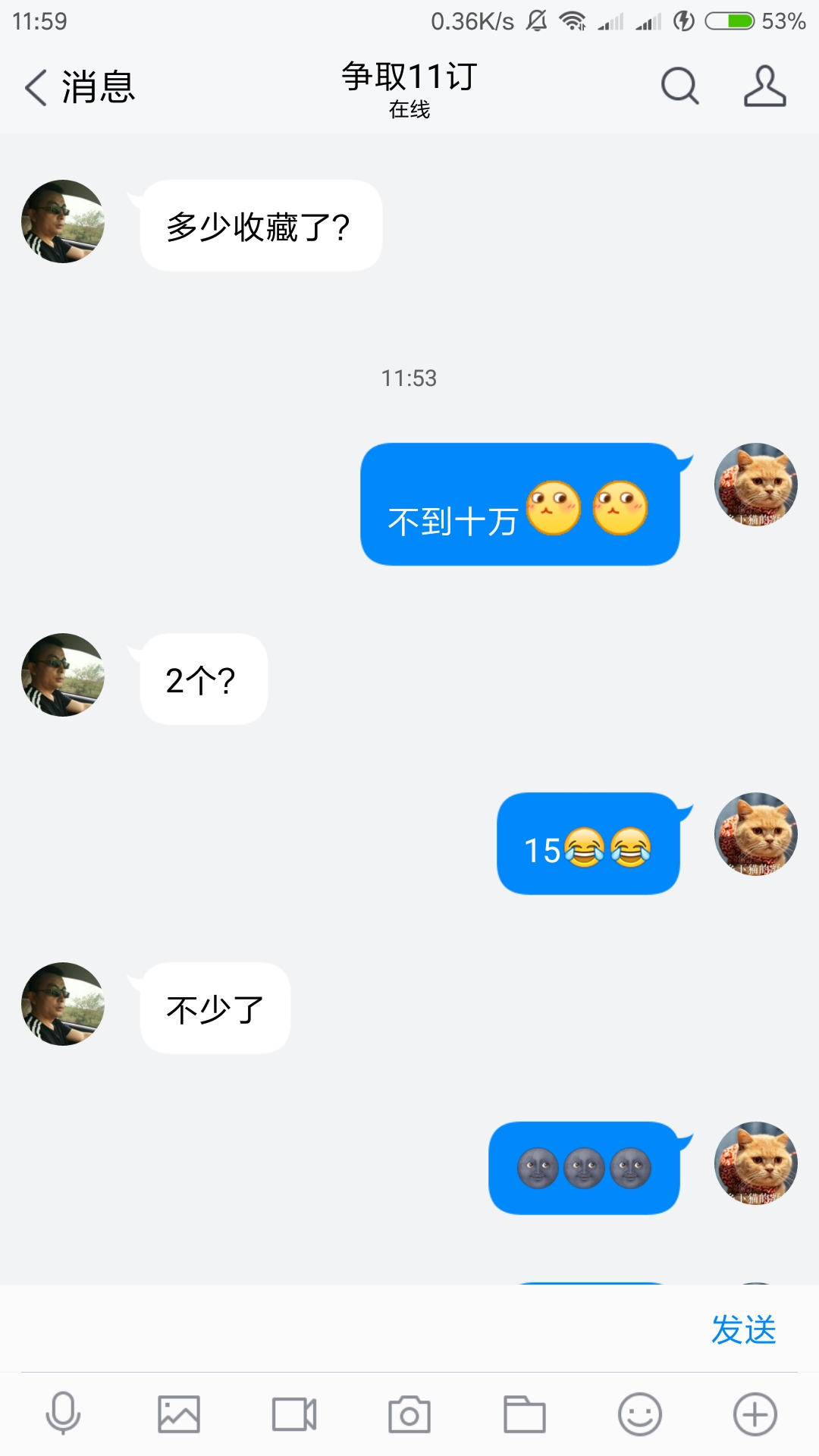Pick a picture from the gallery

point(179,1414)
